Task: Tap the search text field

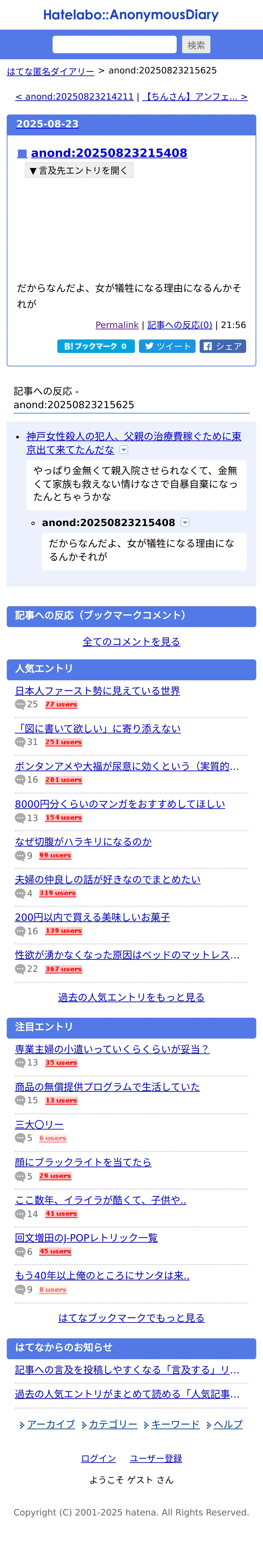Action: click(114, 44)
